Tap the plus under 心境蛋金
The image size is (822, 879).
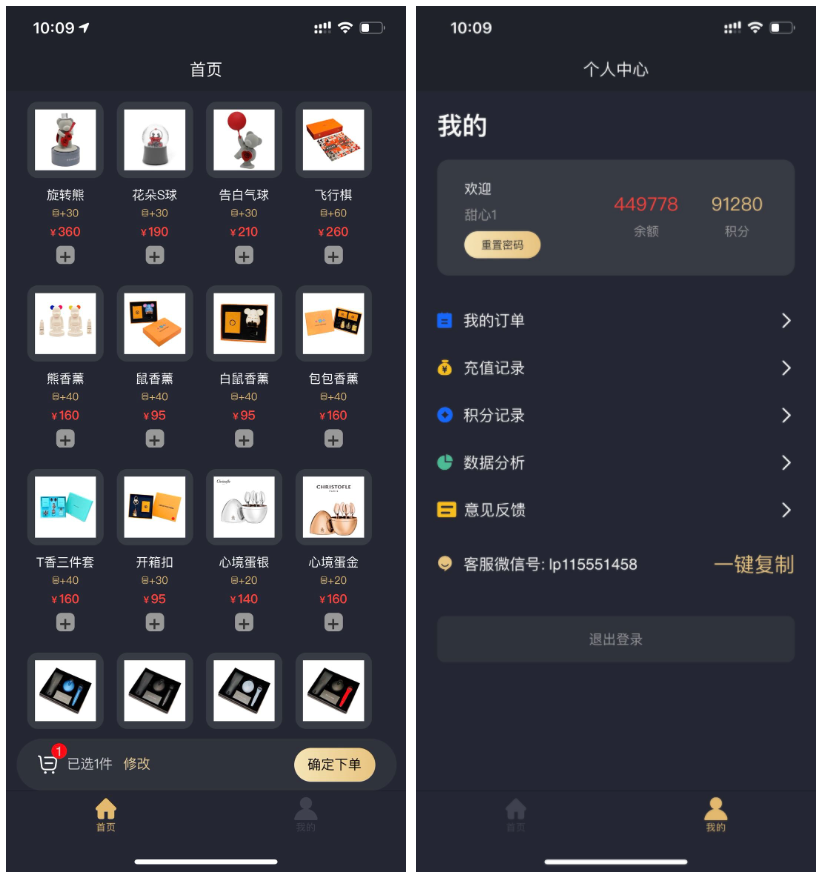(x=334, y=623)
